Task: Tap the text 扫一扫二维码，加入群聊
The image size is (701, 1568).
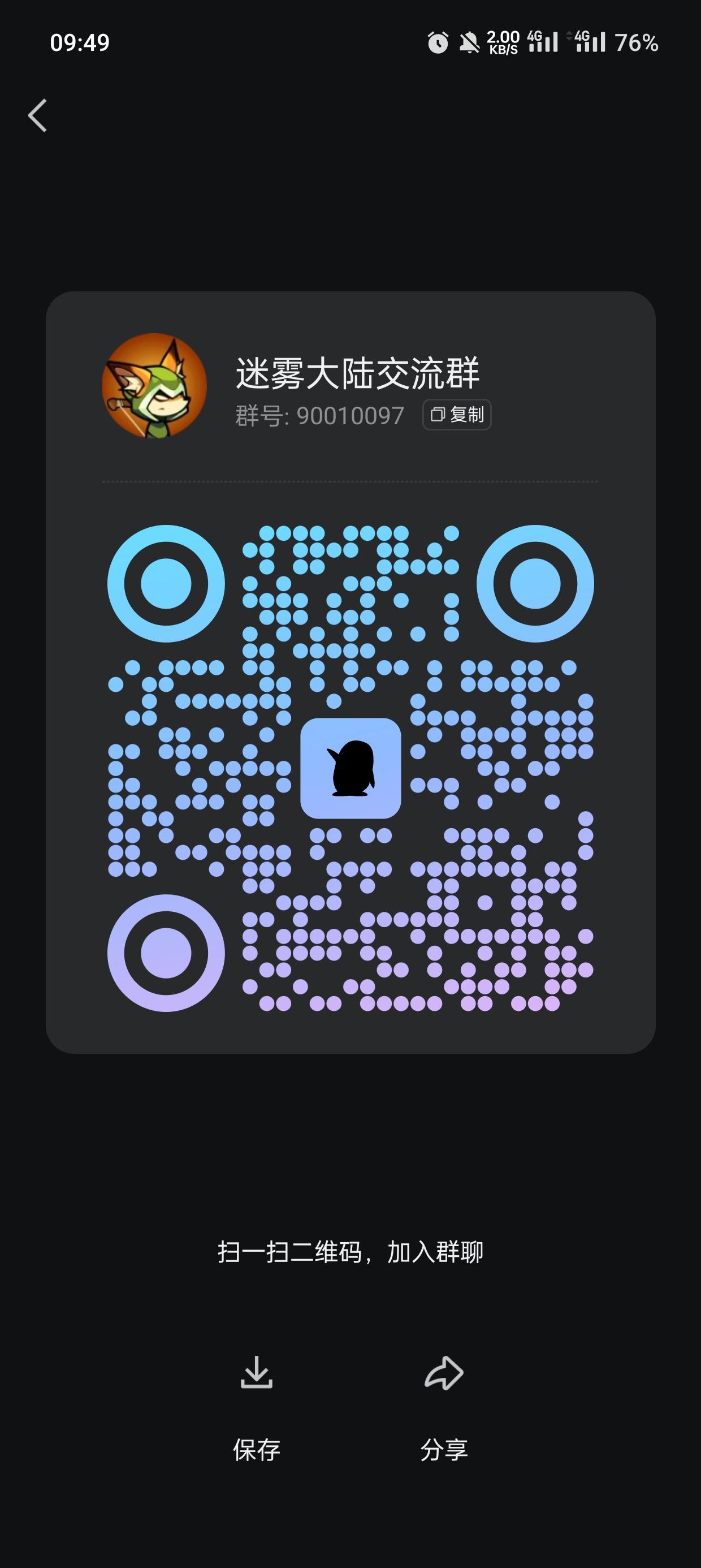Action: coord(350,1252)
